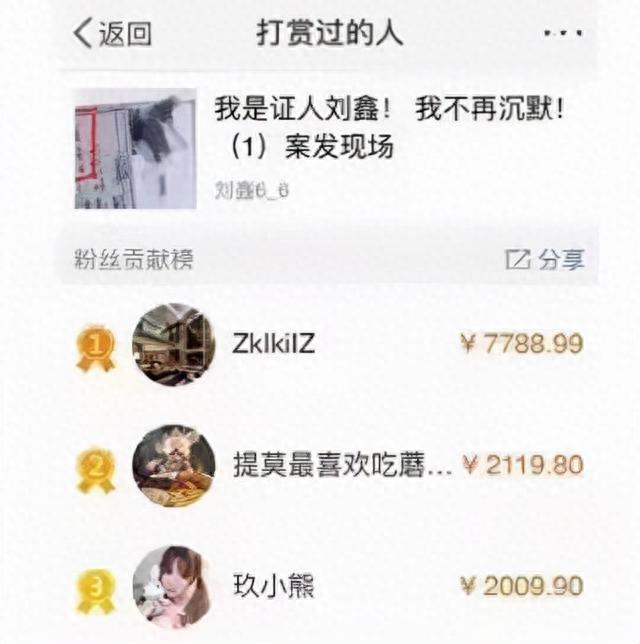The height and width of the screenshot is (644, 640).
Task: Go back using the 返回 button
Action: pyautogui.click(x=112, y=34)
